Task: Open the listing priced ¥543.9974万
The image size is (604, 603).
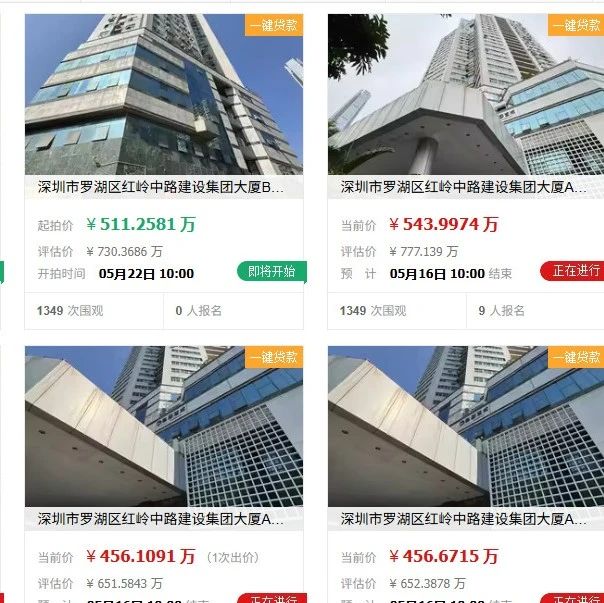Action: (x=466, y=187)
